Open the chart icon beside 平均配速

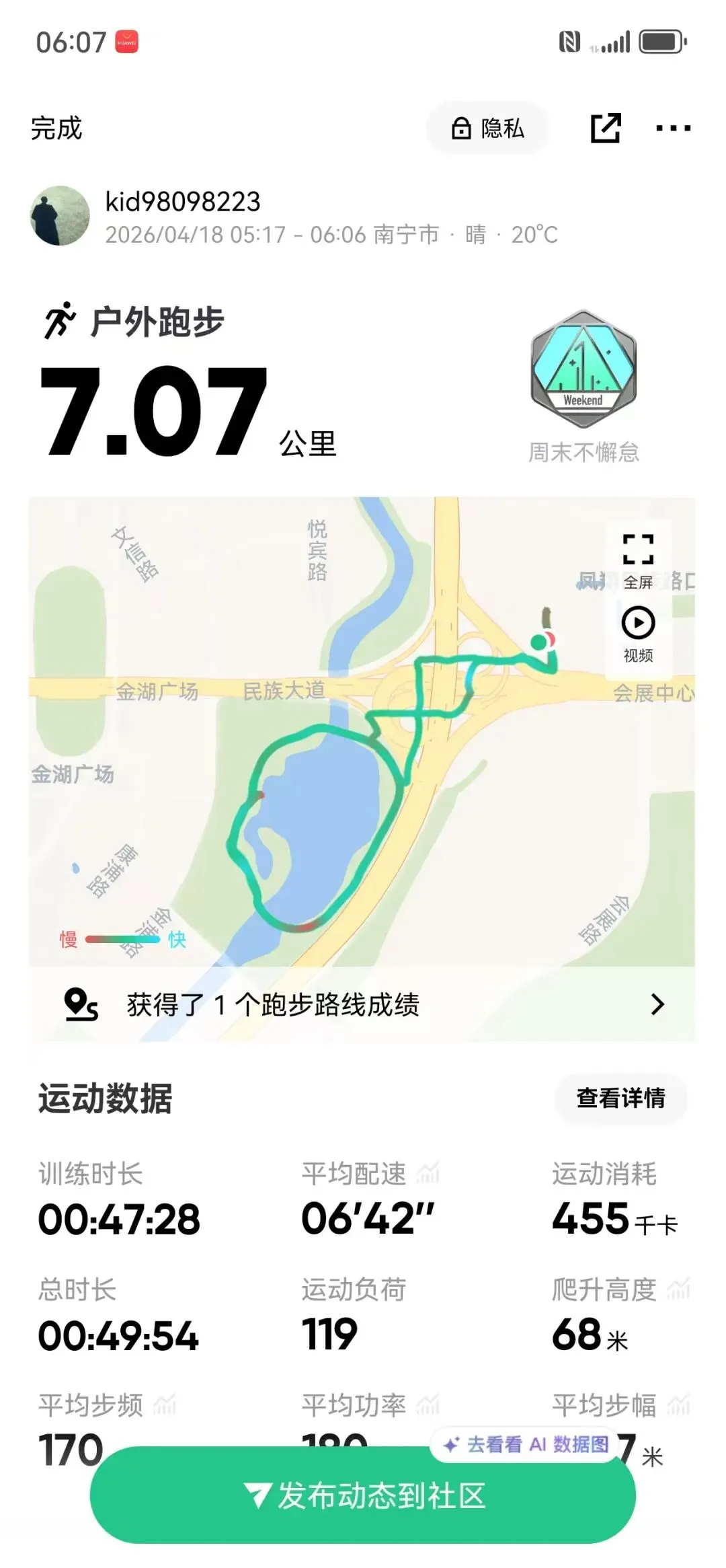(428, 1173)
